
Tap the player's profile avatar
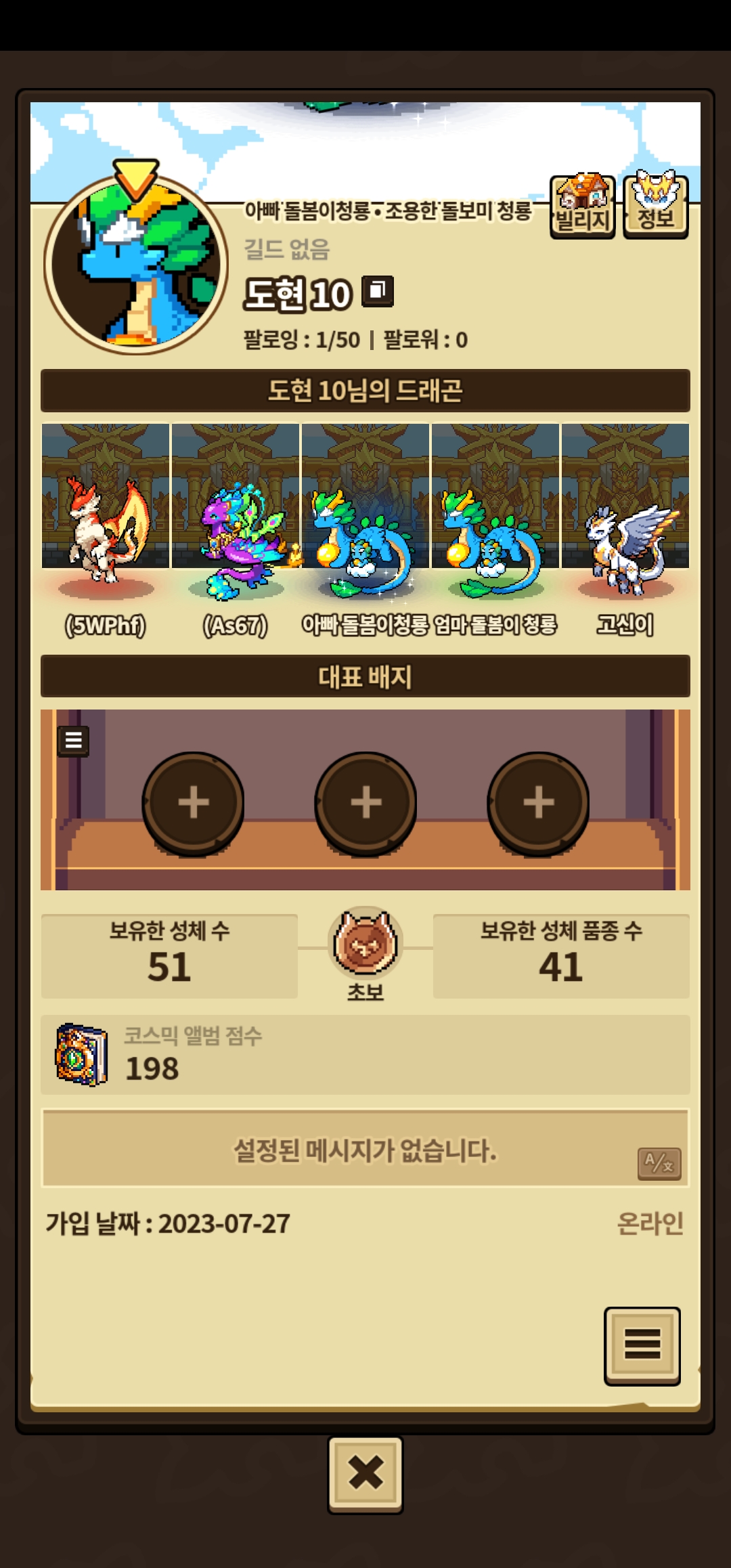(136, 265)
